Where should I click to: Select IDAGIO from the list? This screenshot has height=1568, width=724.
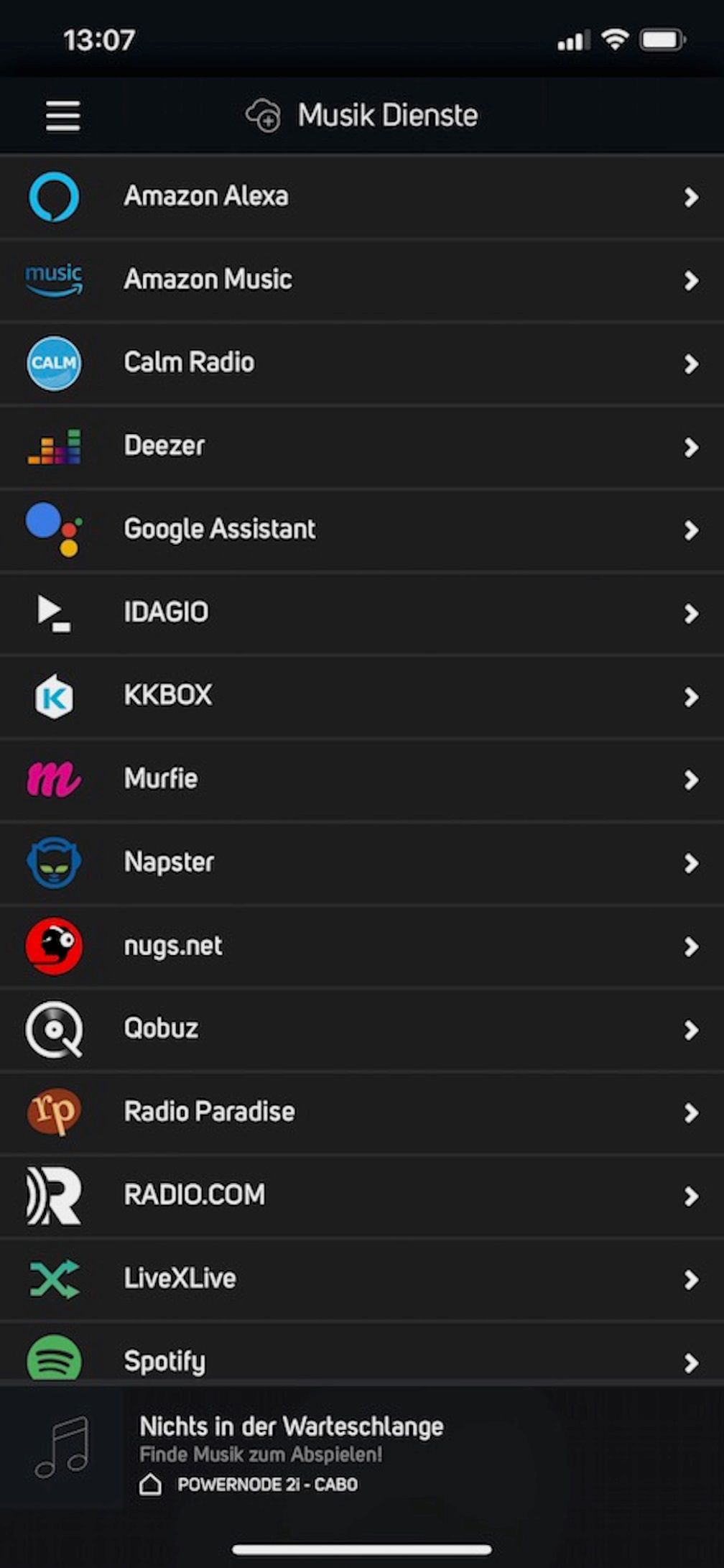[x=362, y=613]
